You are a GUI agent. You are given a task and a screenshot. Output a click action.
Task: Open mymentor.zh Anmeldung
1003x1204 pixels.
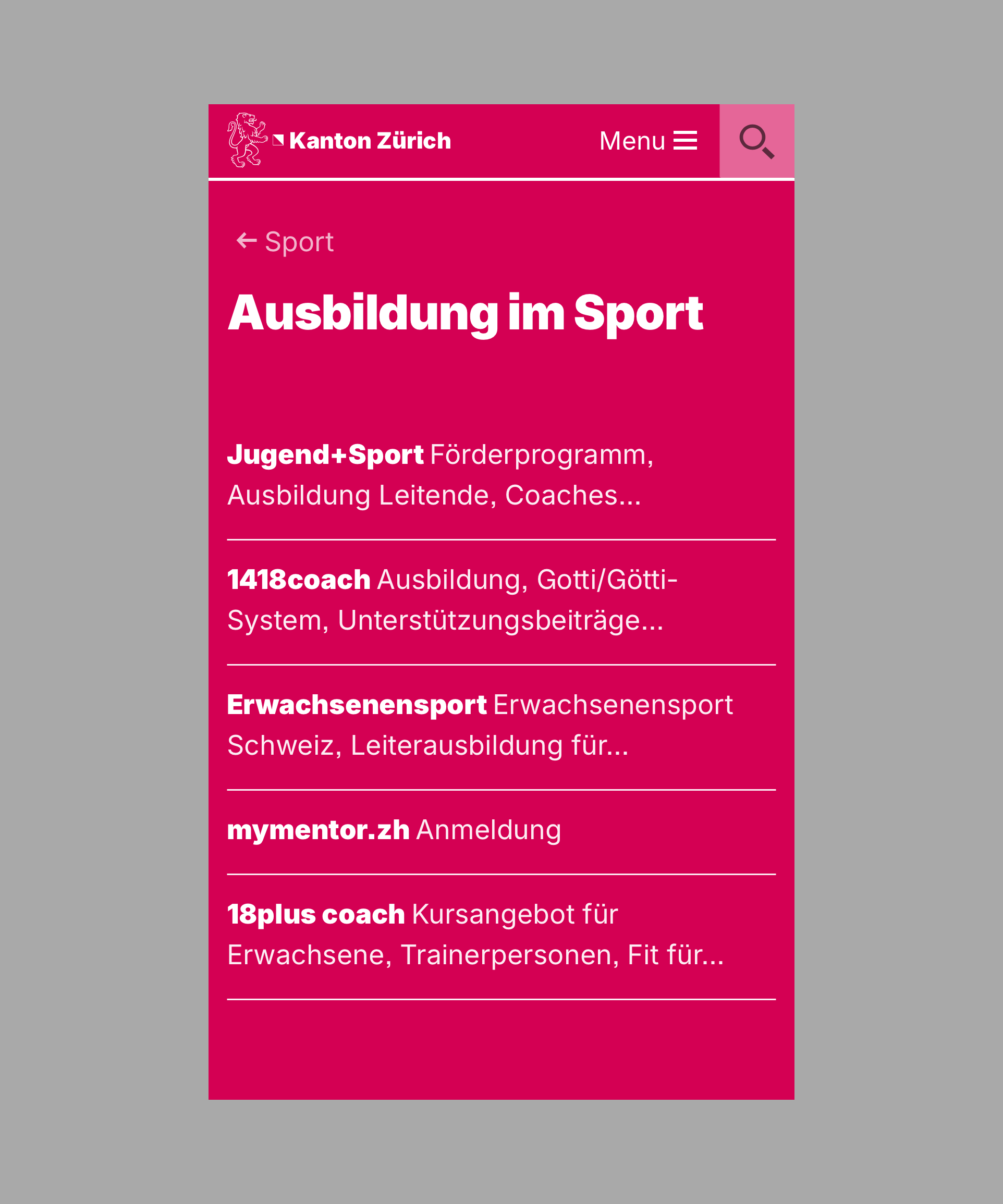click(x=394, y=830)
